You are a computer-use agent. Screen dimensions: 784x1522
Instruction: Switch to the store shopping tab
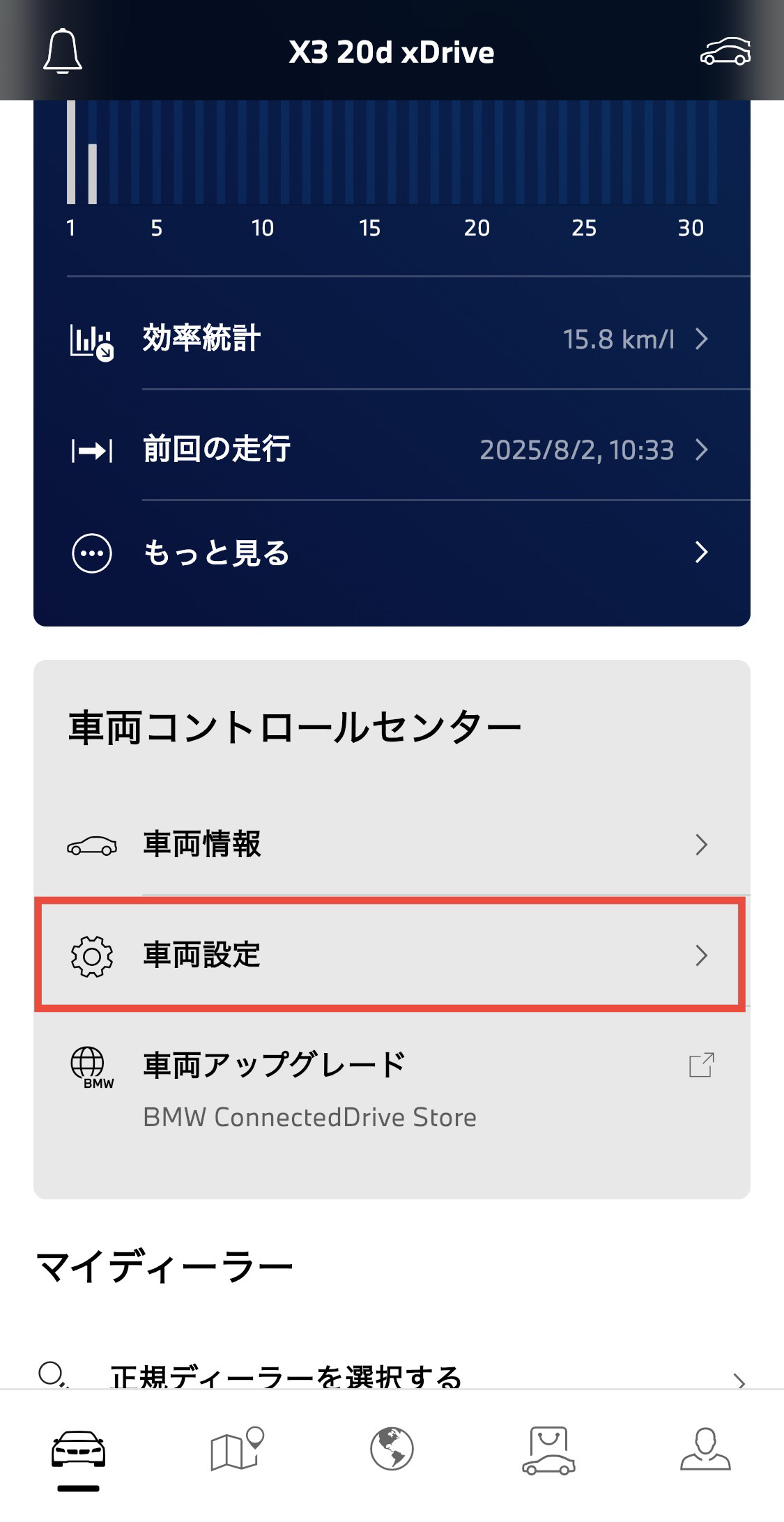pos(548,1450)
